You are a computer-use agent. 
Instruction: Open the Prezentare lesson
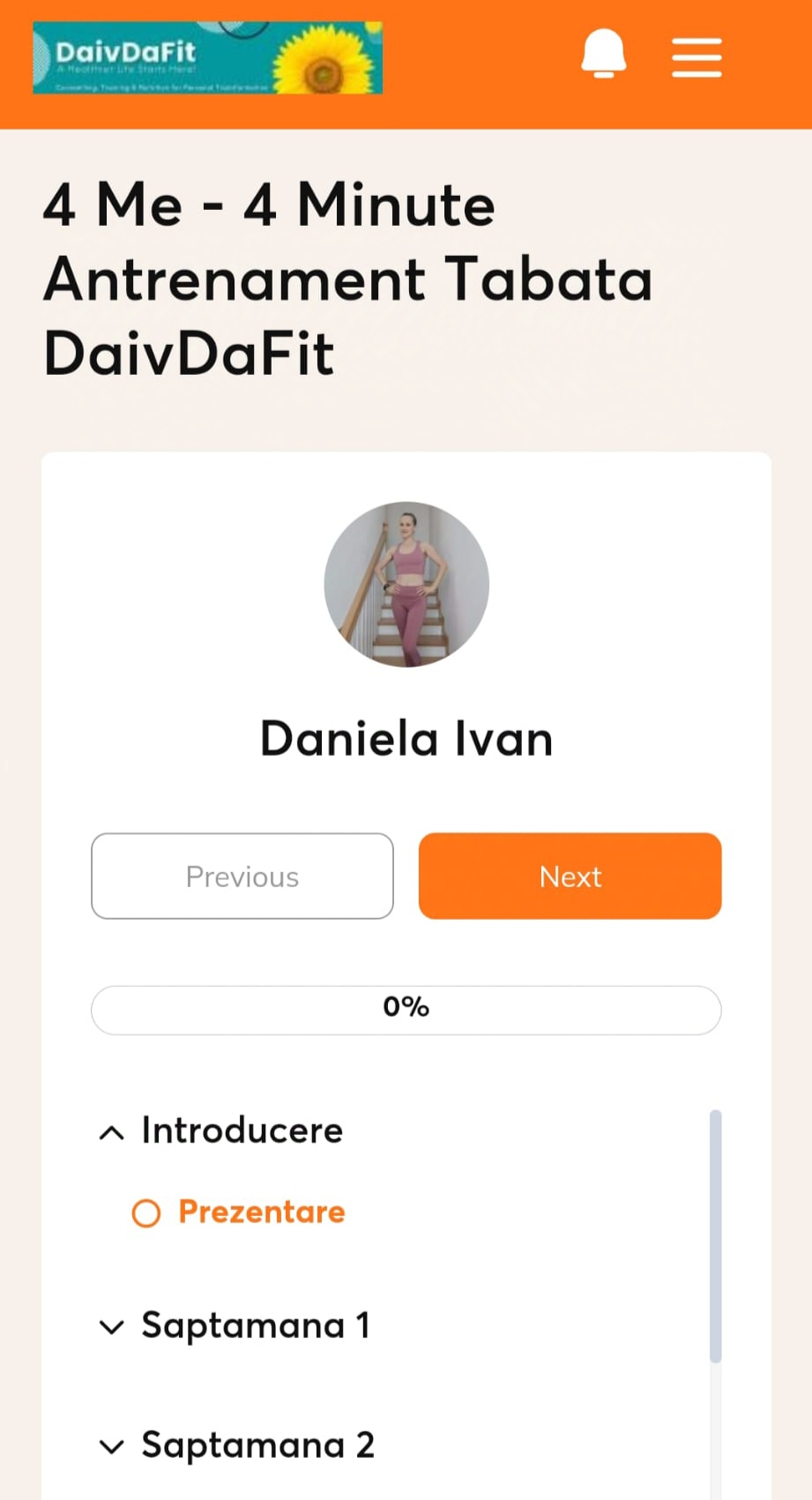coord(261,1213)
